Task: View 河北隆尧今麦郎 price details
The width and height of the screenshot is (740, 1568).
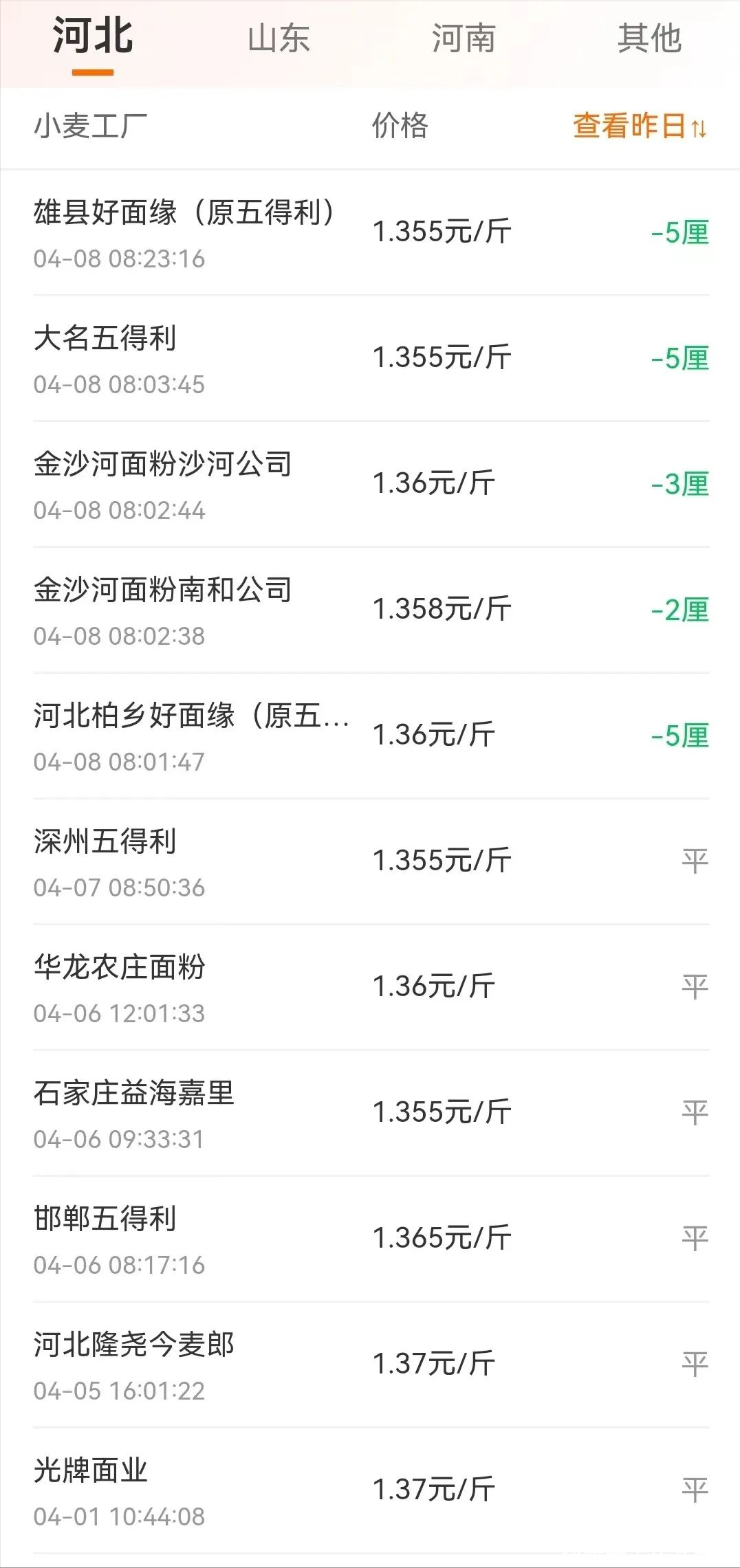Action: pos(371,1365)
